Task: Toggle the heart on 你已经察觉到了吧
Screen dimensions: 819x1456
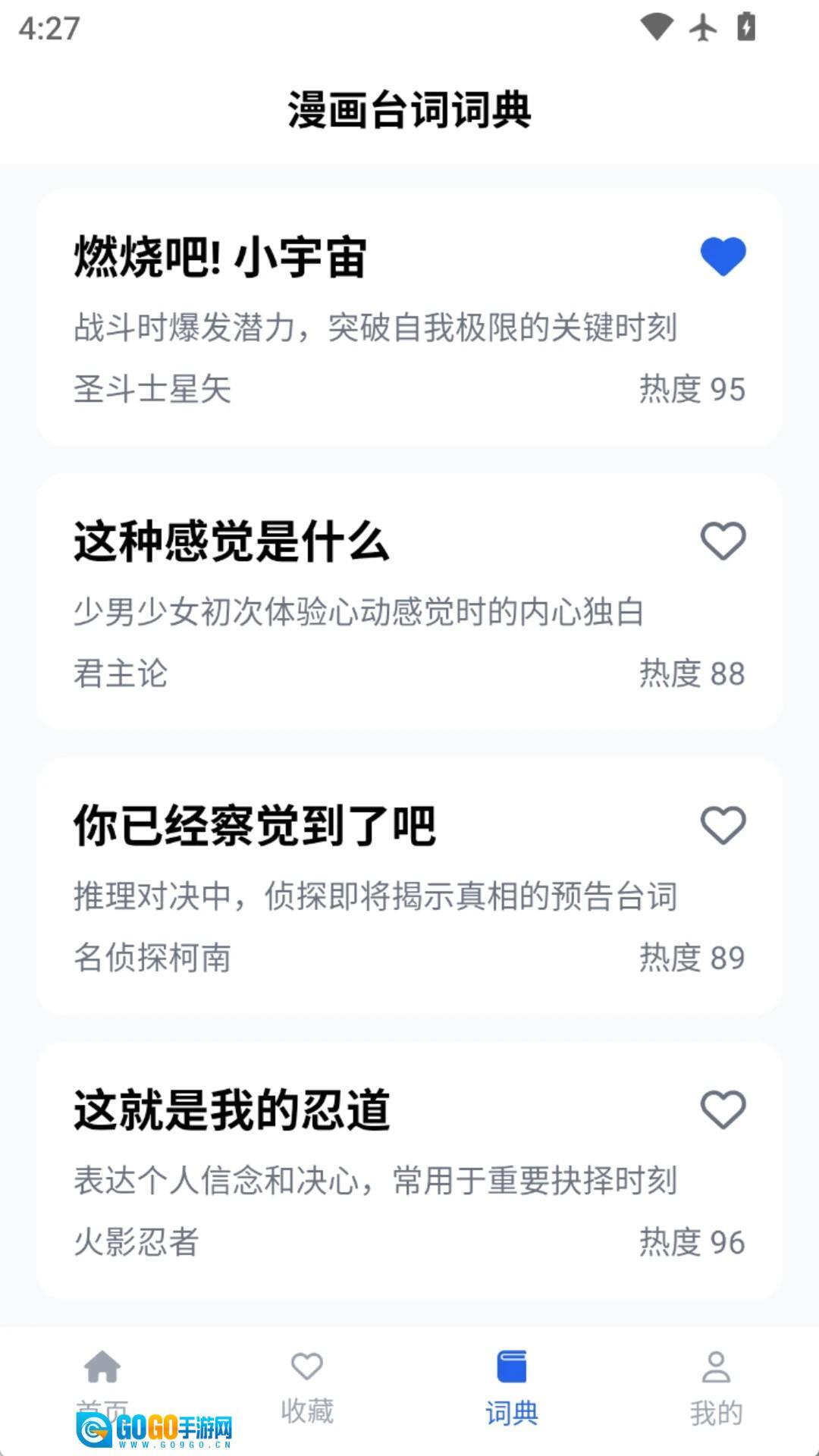Action: click(723, 824)
